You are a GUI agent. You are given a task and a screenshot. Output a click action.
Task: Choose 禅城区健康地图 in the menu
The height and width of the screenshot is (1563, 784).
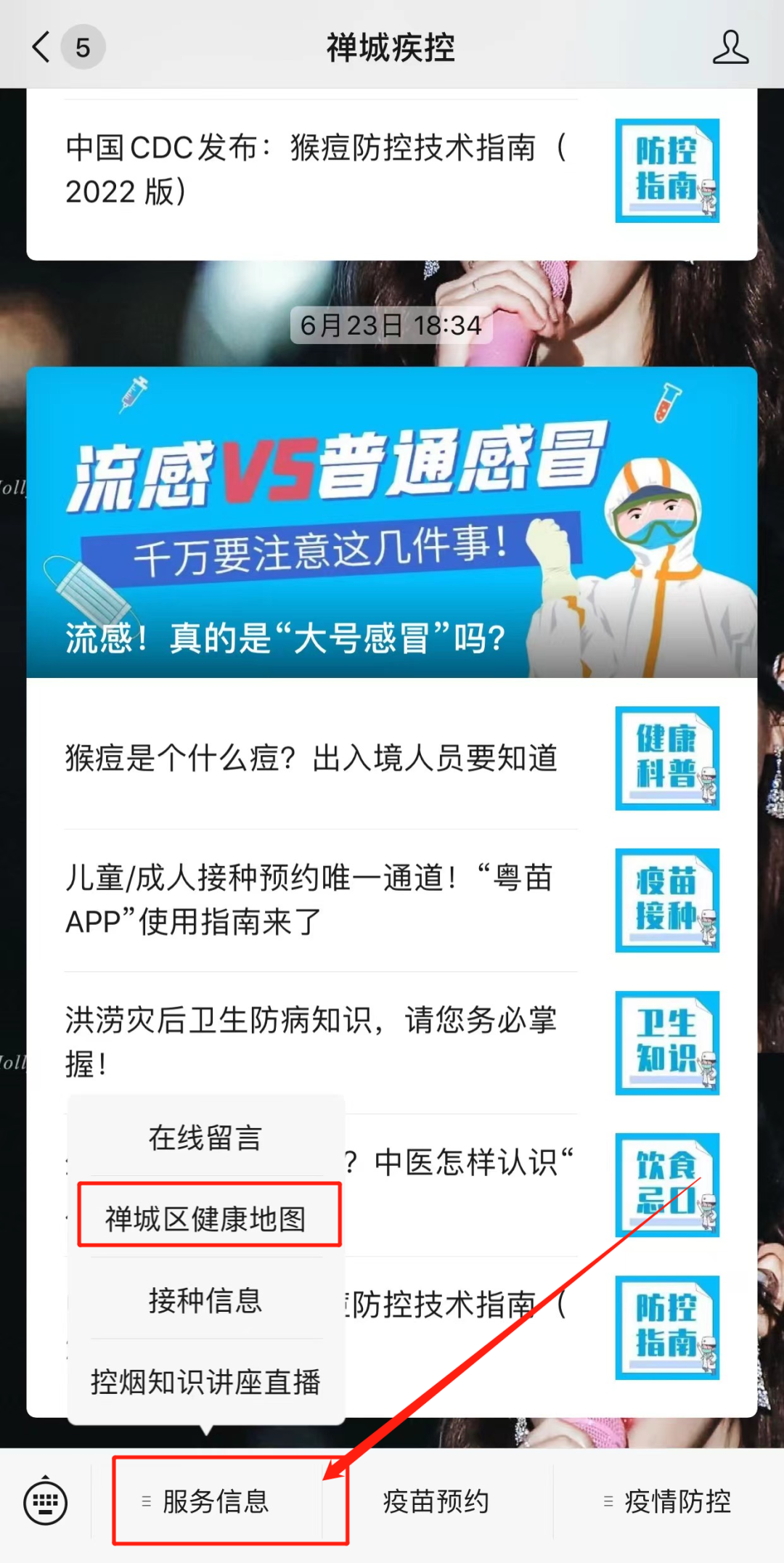(x=205, y=1219)
